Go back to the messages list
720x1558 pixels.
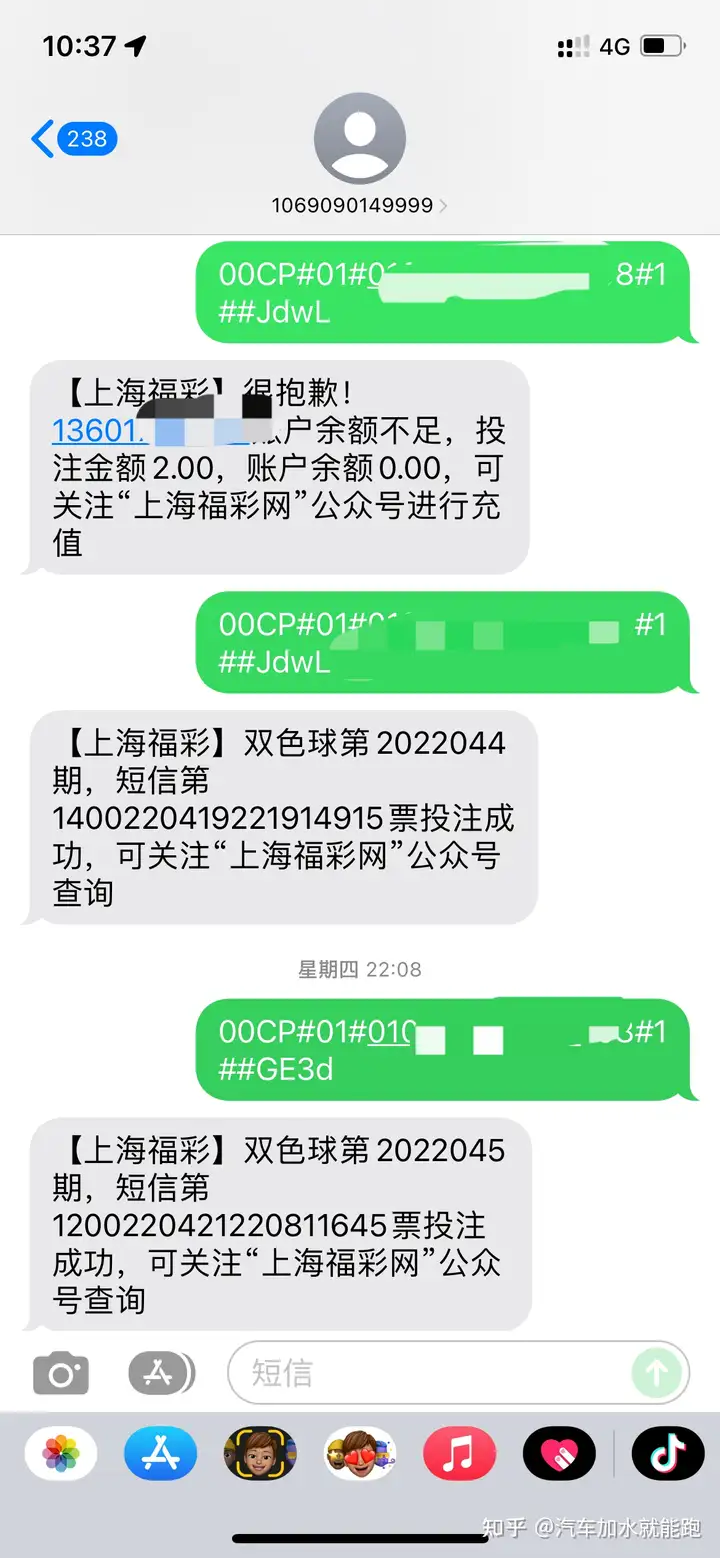[73, 139]
